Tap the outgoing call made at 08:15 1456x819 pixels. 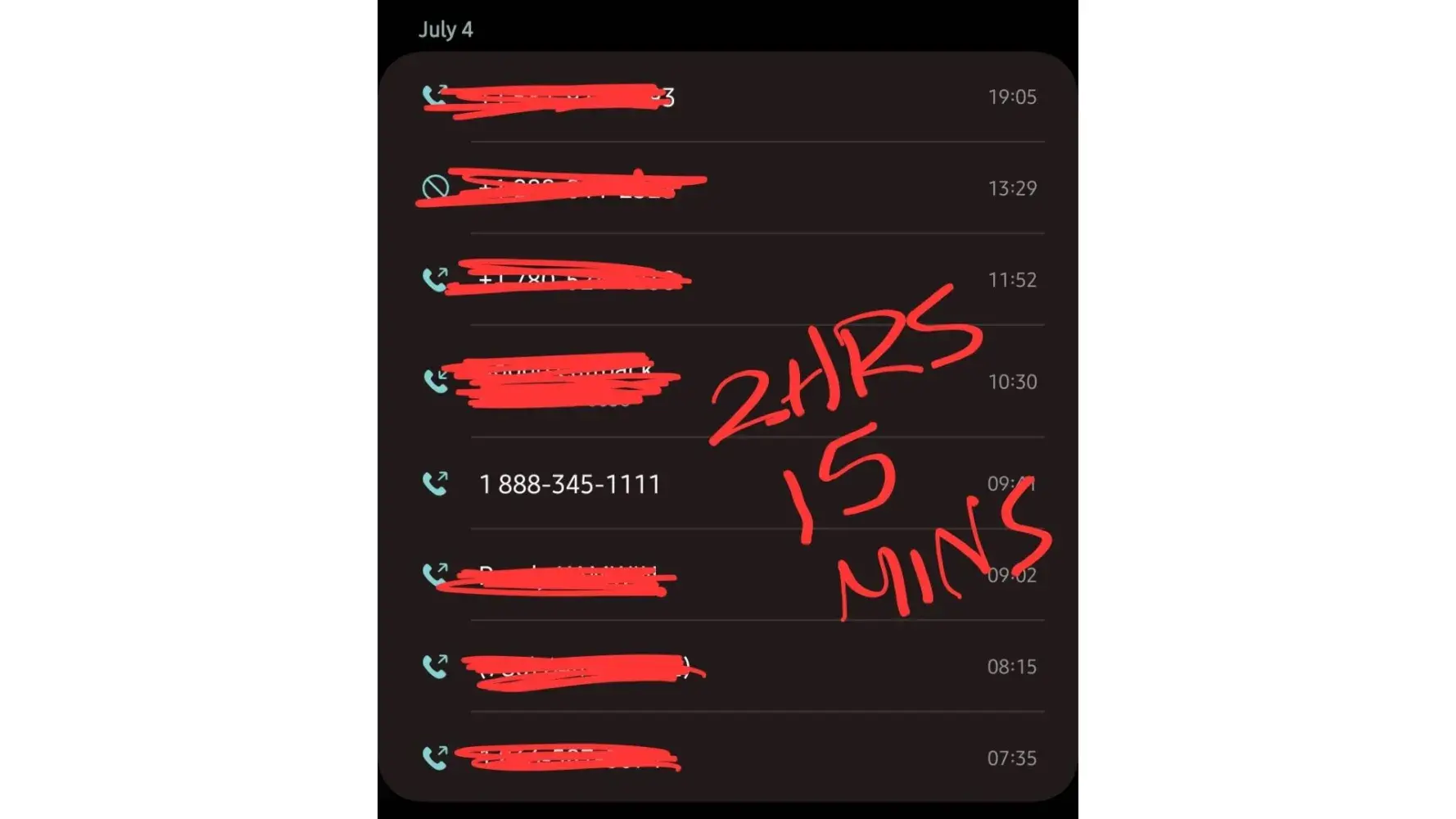(727, 667)
